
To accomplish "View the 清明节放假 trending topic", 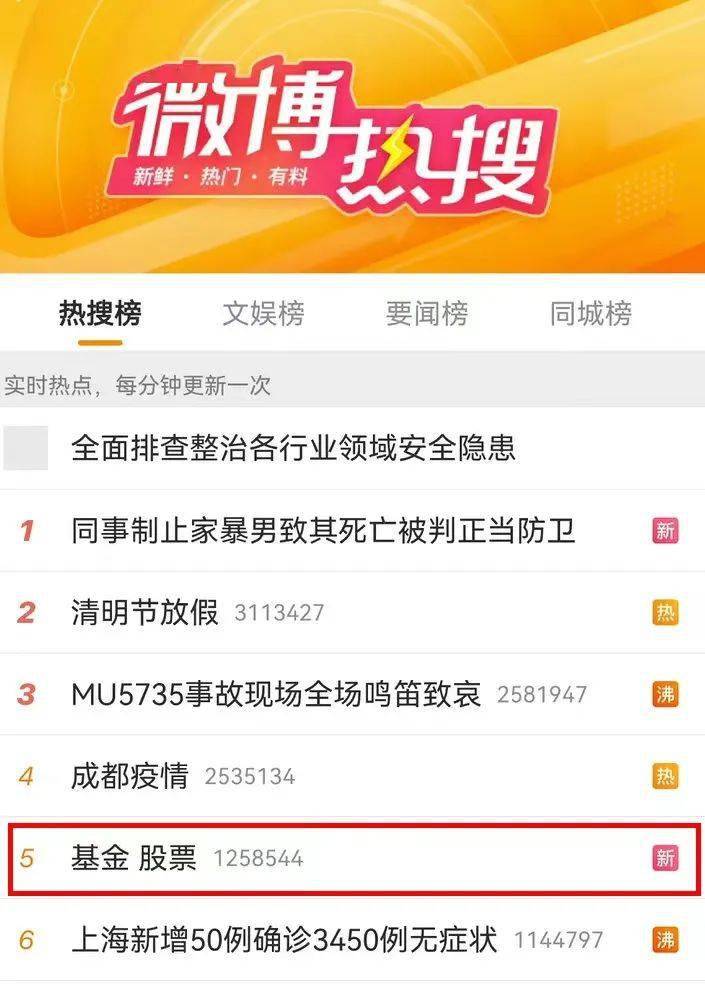I will point(145,612).
